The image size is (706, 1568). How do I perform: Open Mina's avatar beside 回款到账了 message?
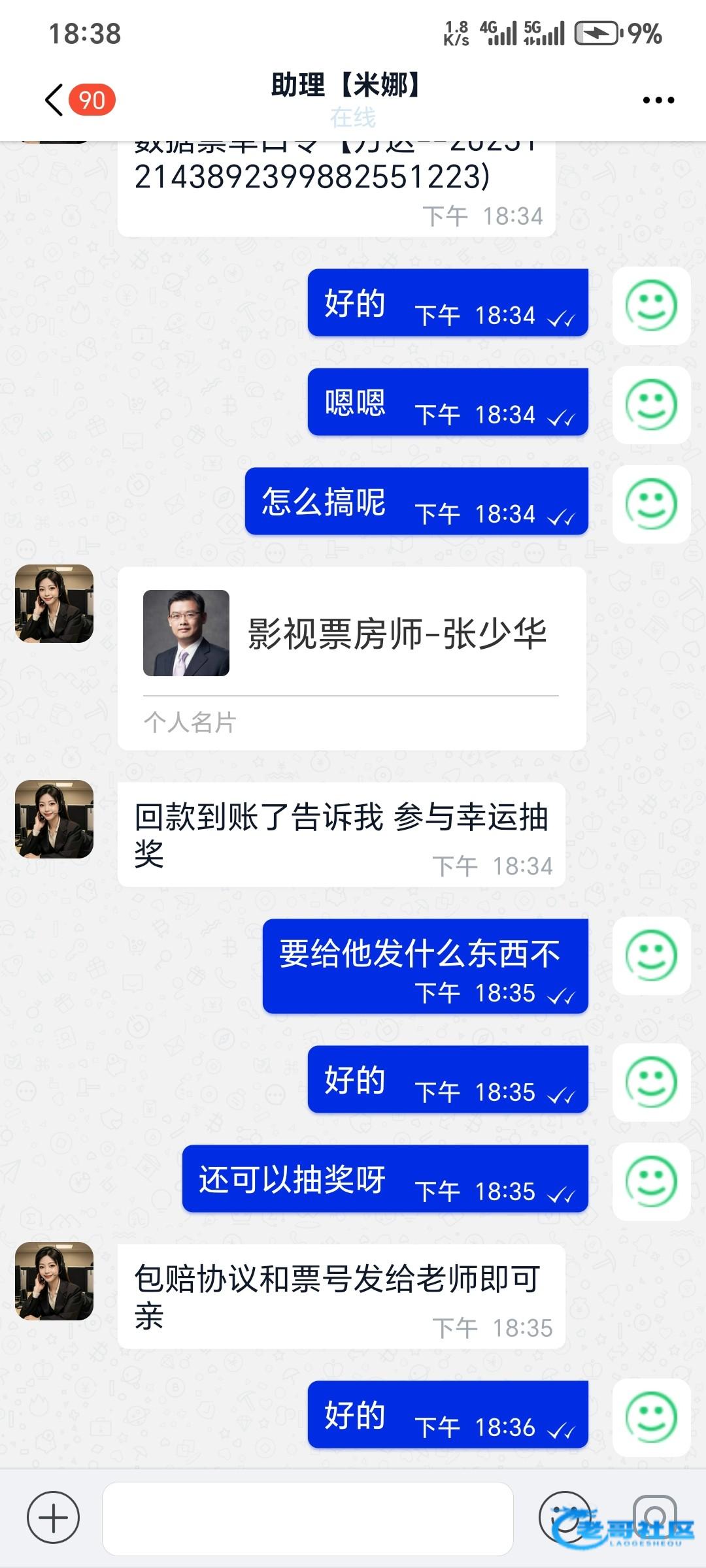[54, 819]
